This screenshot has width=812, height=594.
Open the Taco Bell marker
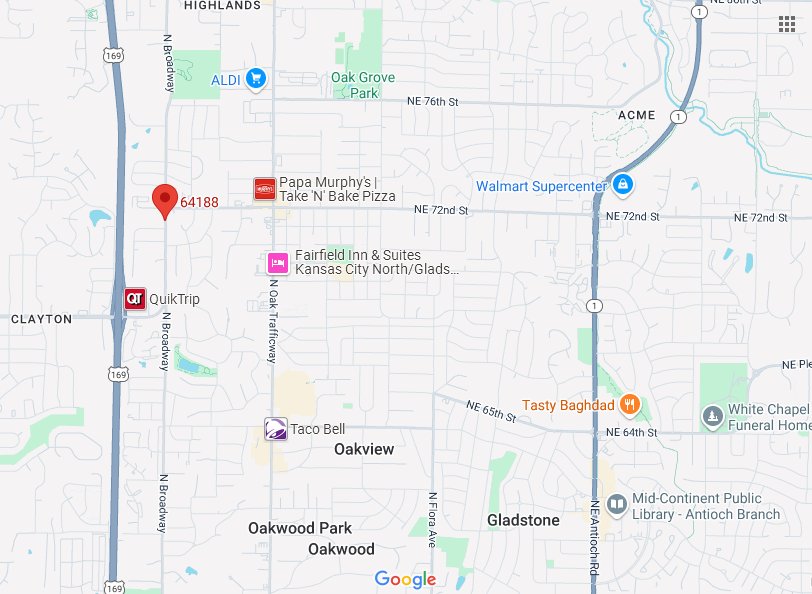click(276, 429)
